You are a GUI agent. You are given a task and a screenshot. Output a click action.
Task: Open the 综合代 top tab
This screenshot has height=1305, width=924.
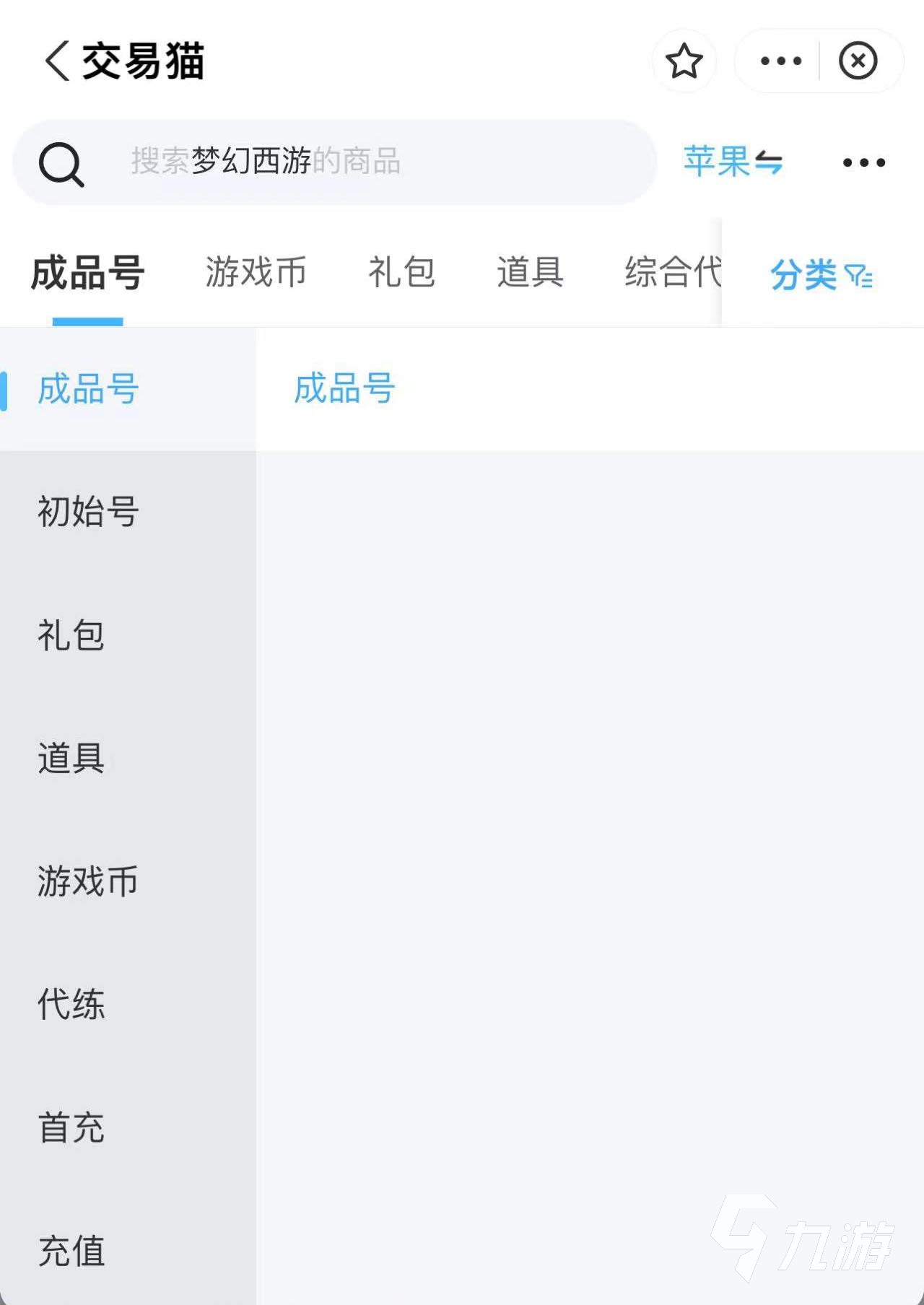tap(671, 273)
